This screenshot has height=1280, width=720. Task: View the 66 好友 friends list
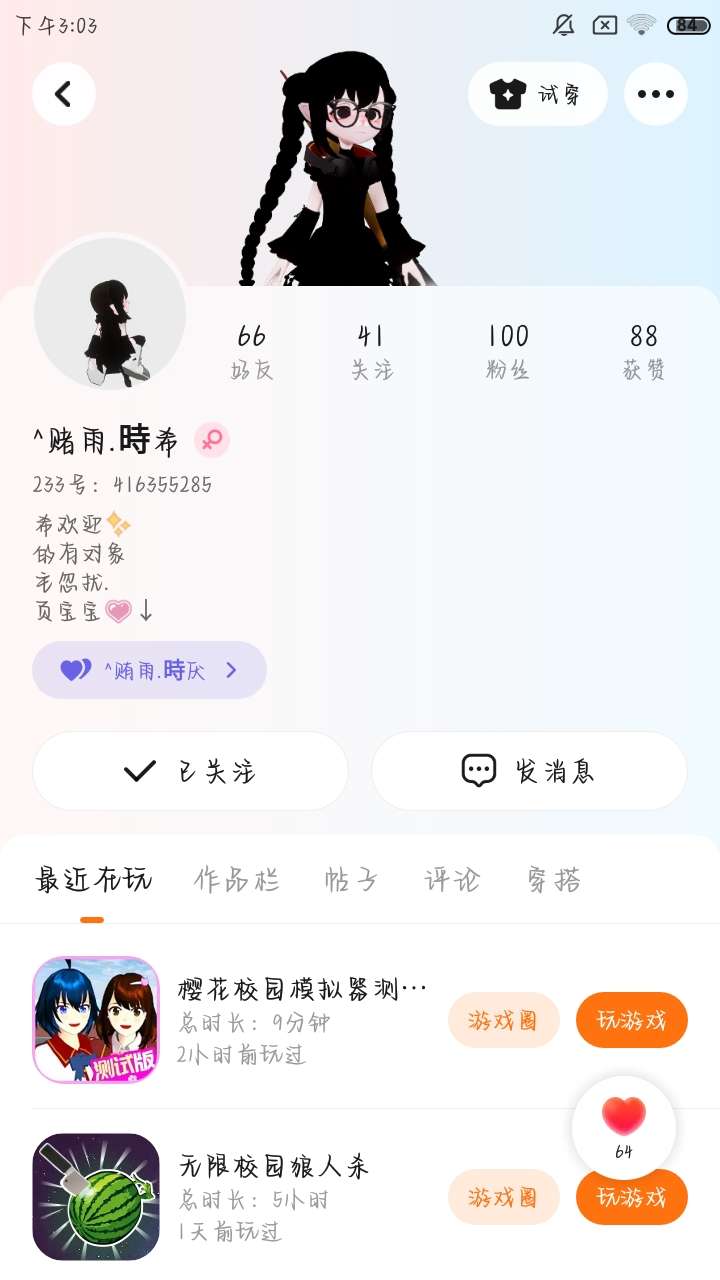coord(252,351)
